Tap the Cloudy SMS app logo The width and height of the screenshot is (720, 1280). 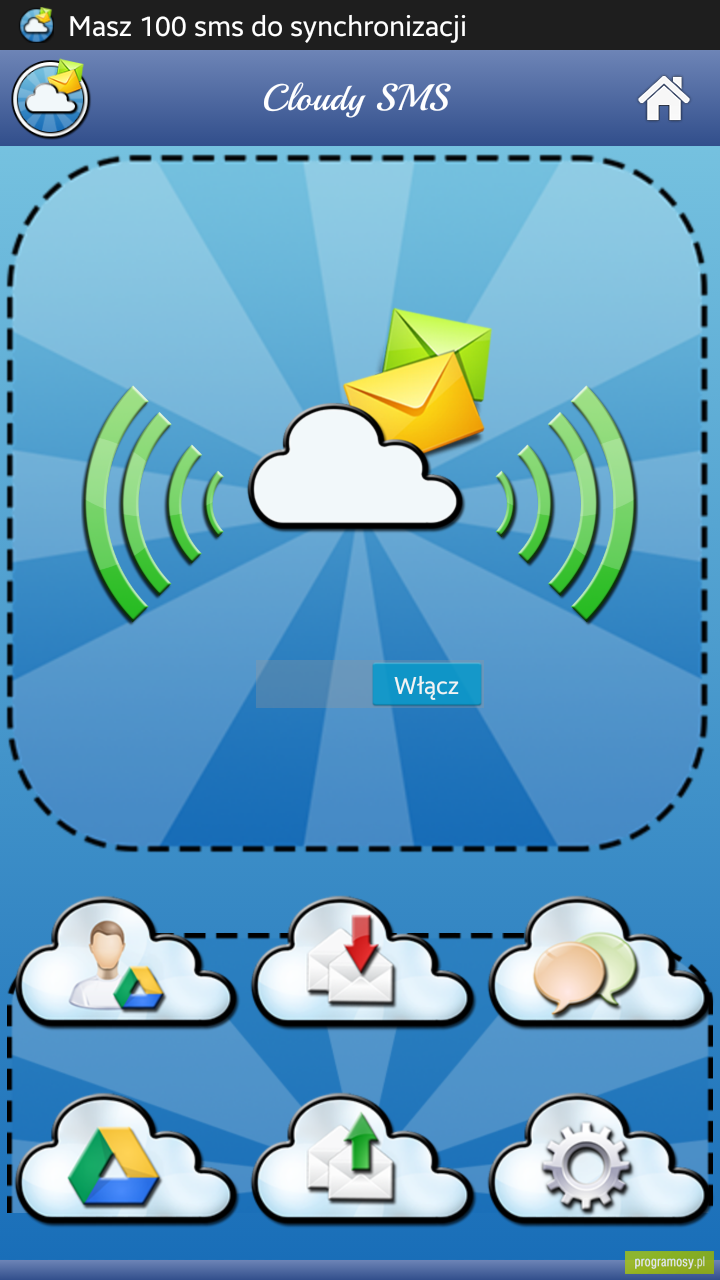click(51, 97)
